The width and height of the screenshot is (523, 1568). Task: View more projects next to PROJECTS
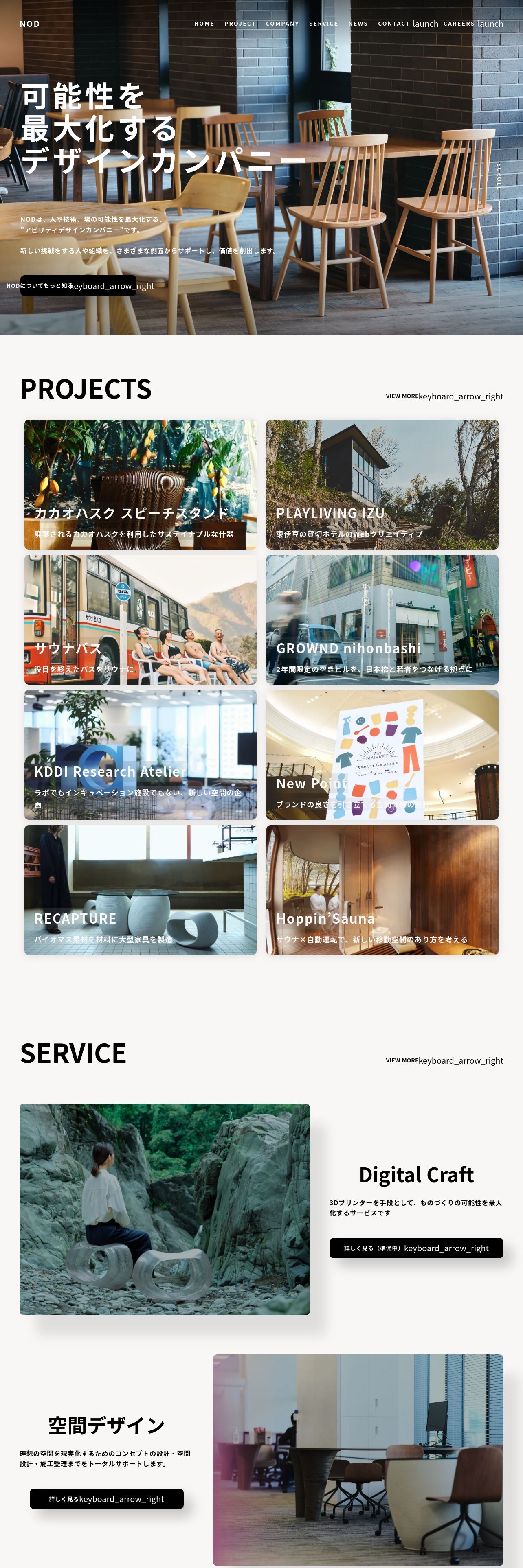[444, 396]
